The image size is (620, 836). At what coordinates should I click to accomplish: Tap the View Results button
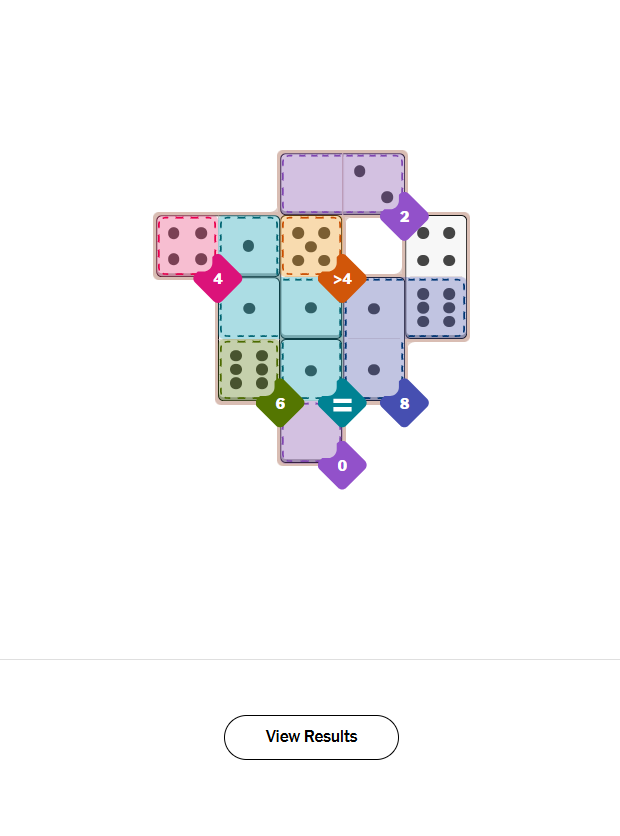pos(311,737)
